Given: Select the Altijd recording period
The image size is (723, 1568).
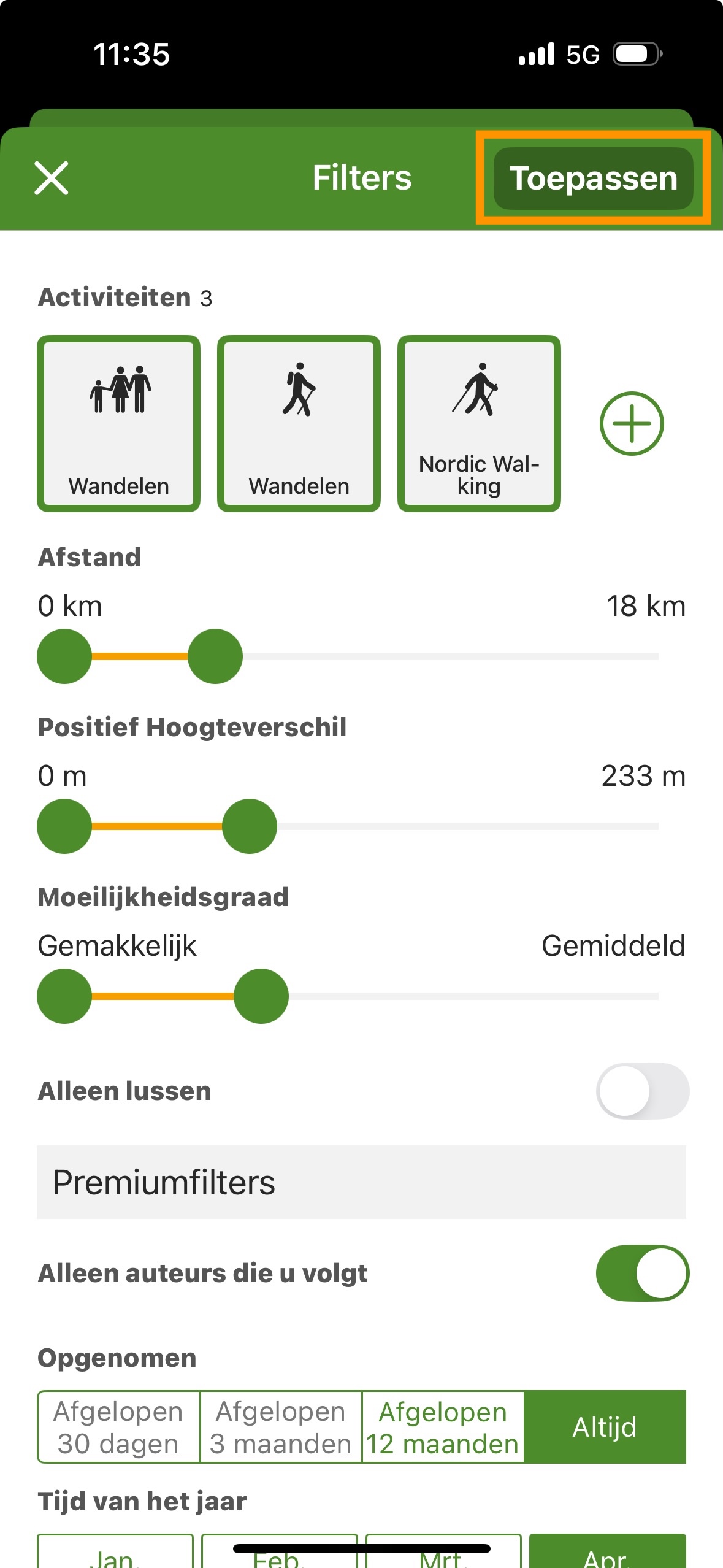Looking at the screenshot, I should click(605, 1427).
